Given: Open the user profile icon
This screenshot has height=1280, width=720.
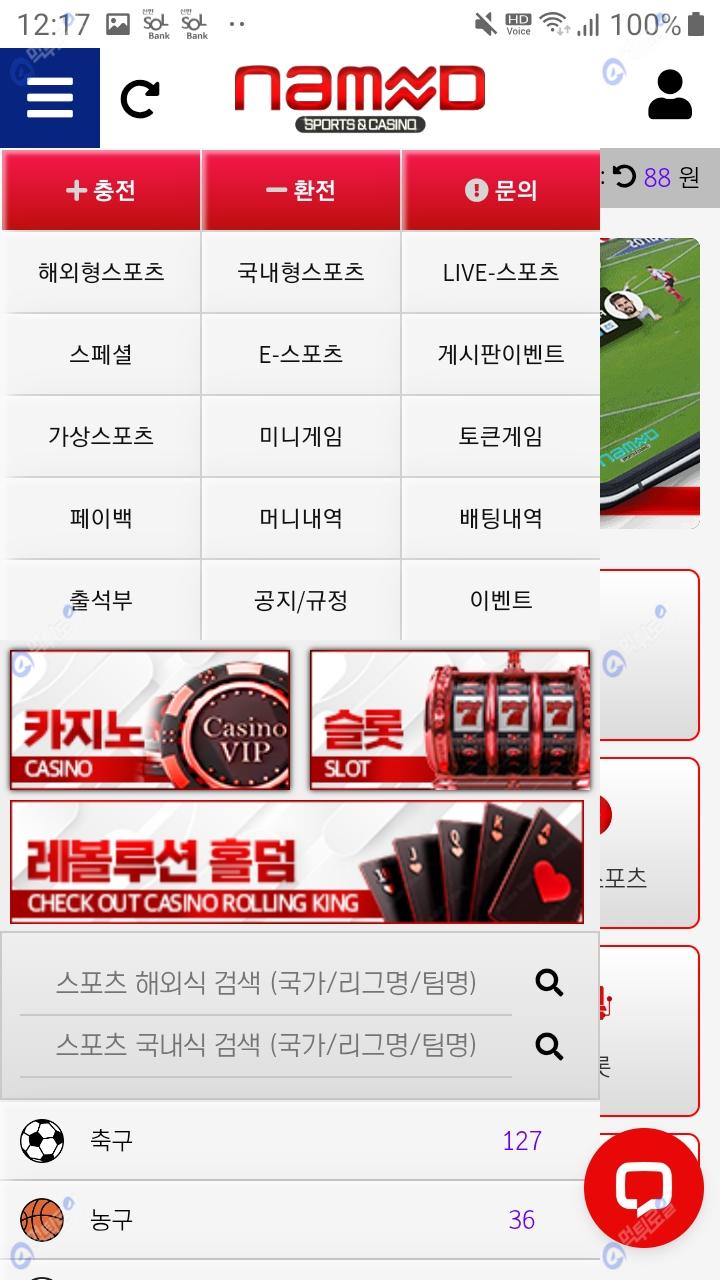Looking at the screenshot, I should pos(669,96).
